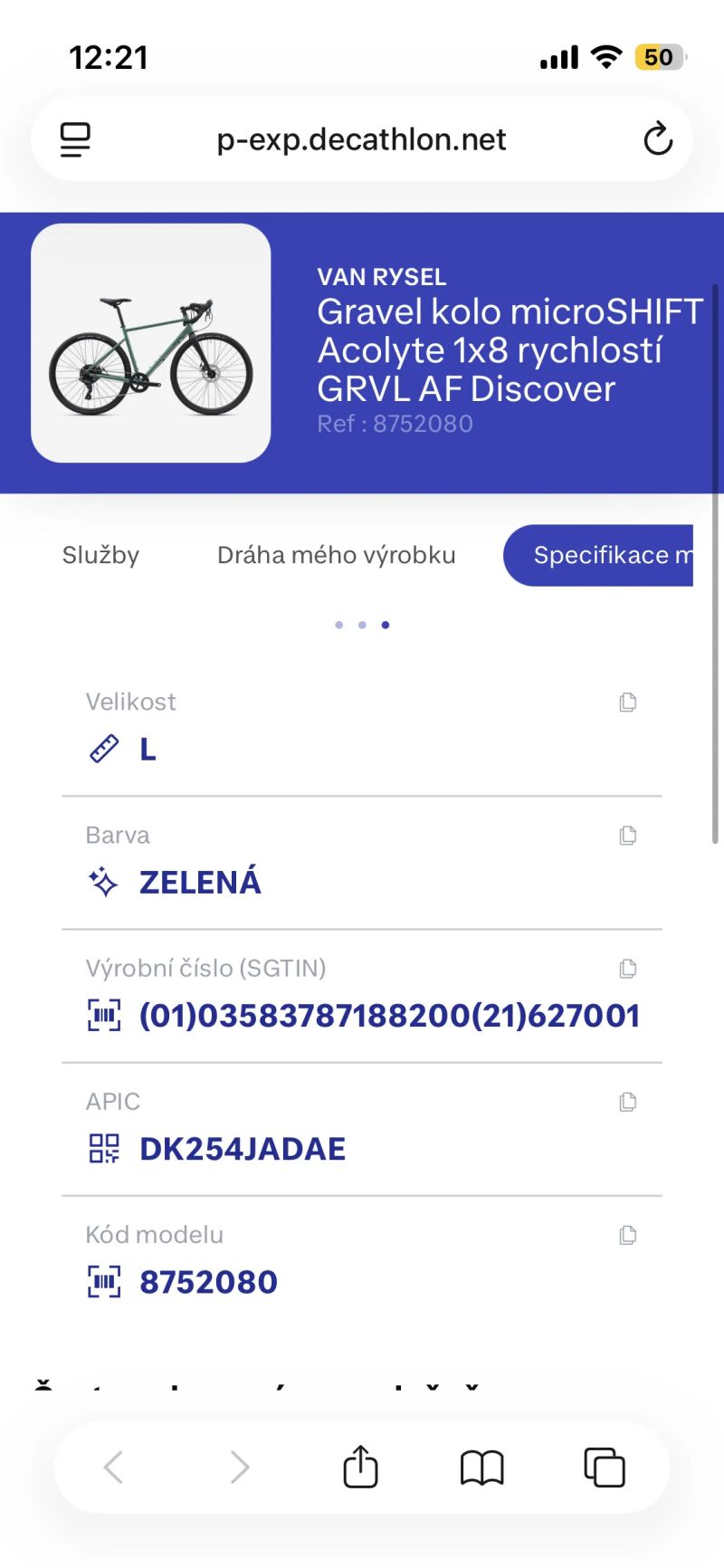Go back in Safari
Viewport: 724px width, 1568px height.
(114, 1467)
